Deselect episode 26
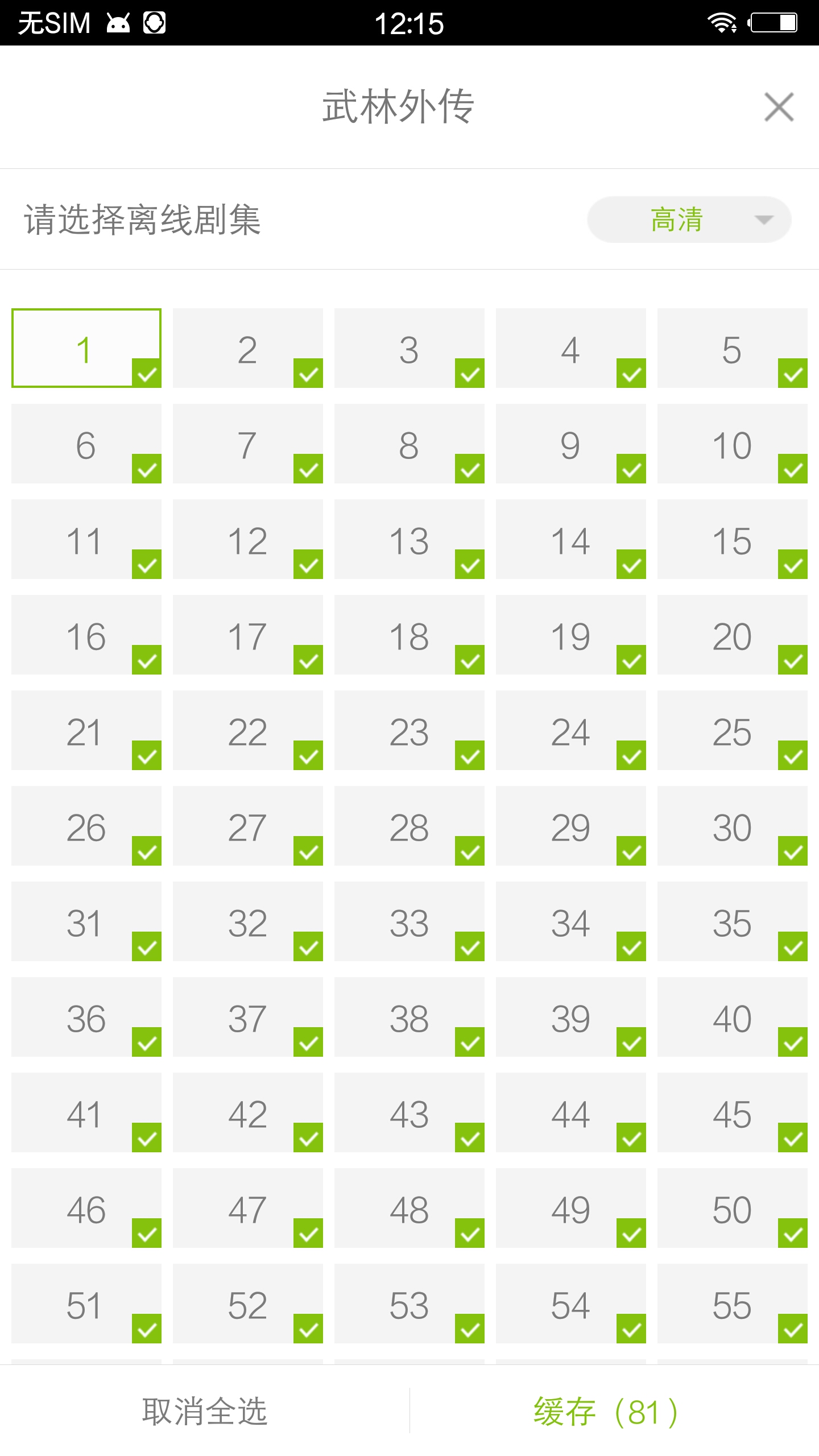 click(86, 826)
